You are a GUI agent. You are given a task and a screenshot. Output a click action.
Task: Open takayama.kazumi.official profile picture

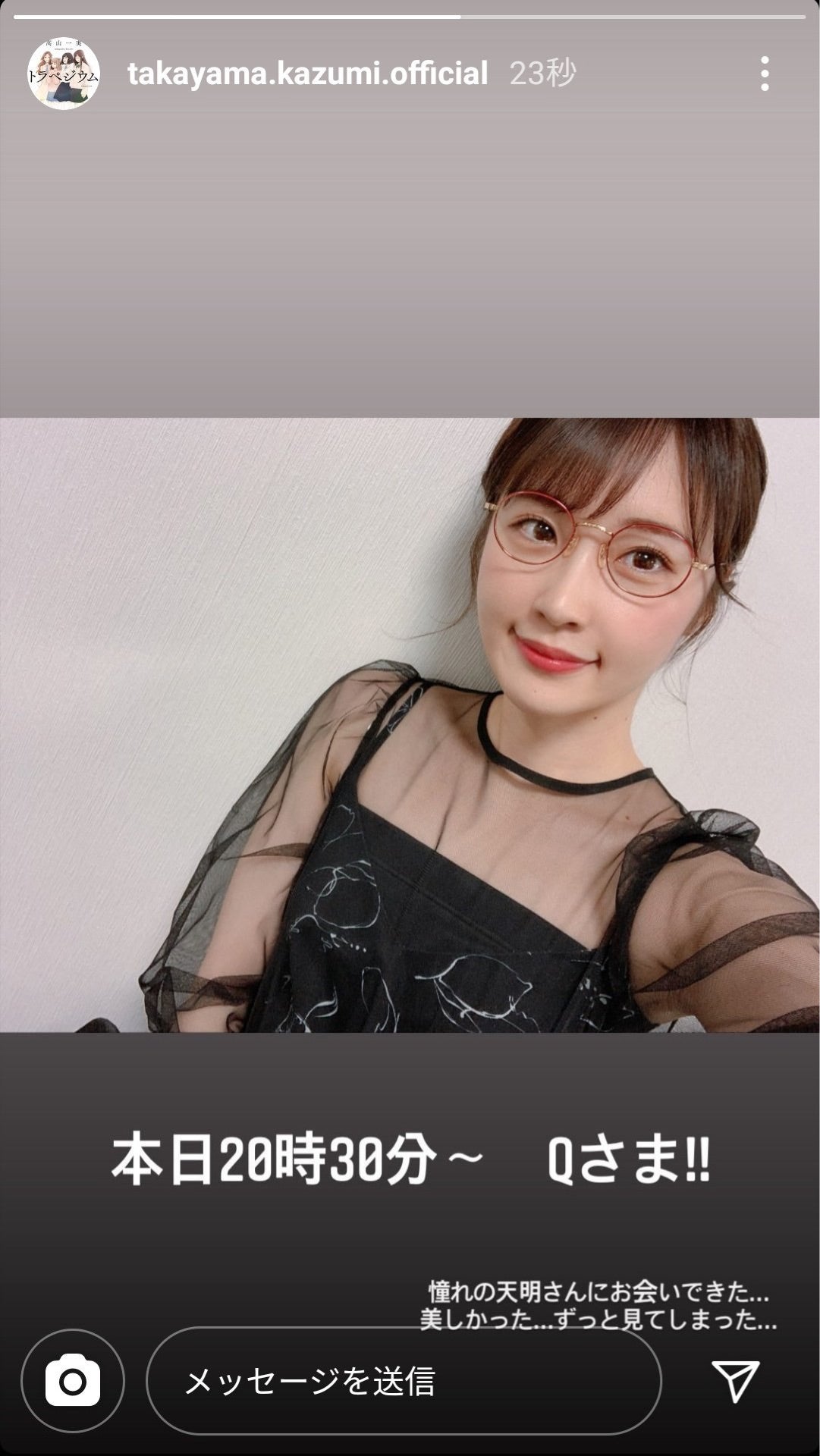[64, 74]
